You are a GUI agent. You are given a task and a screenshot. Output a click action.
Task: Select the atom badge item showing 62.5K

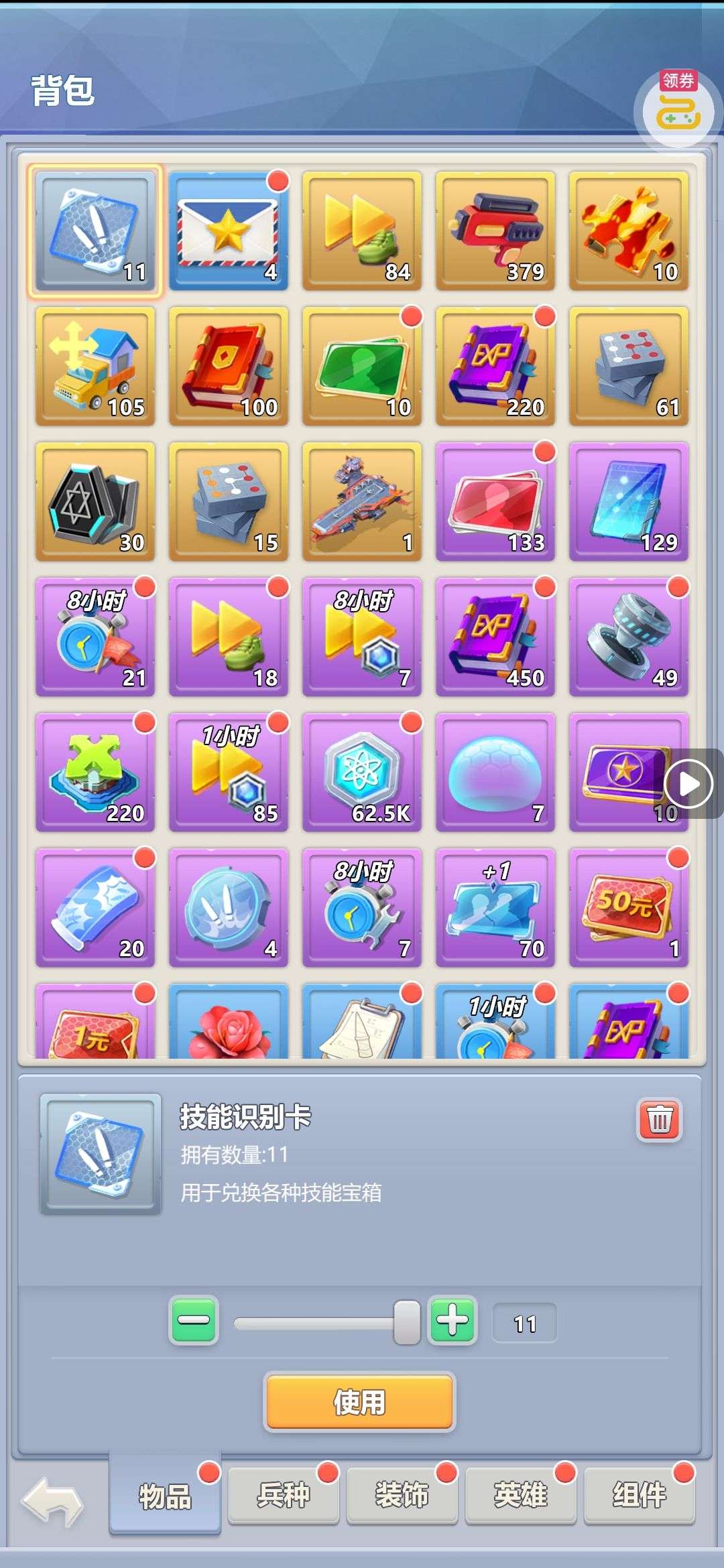[x=361, y=773]
